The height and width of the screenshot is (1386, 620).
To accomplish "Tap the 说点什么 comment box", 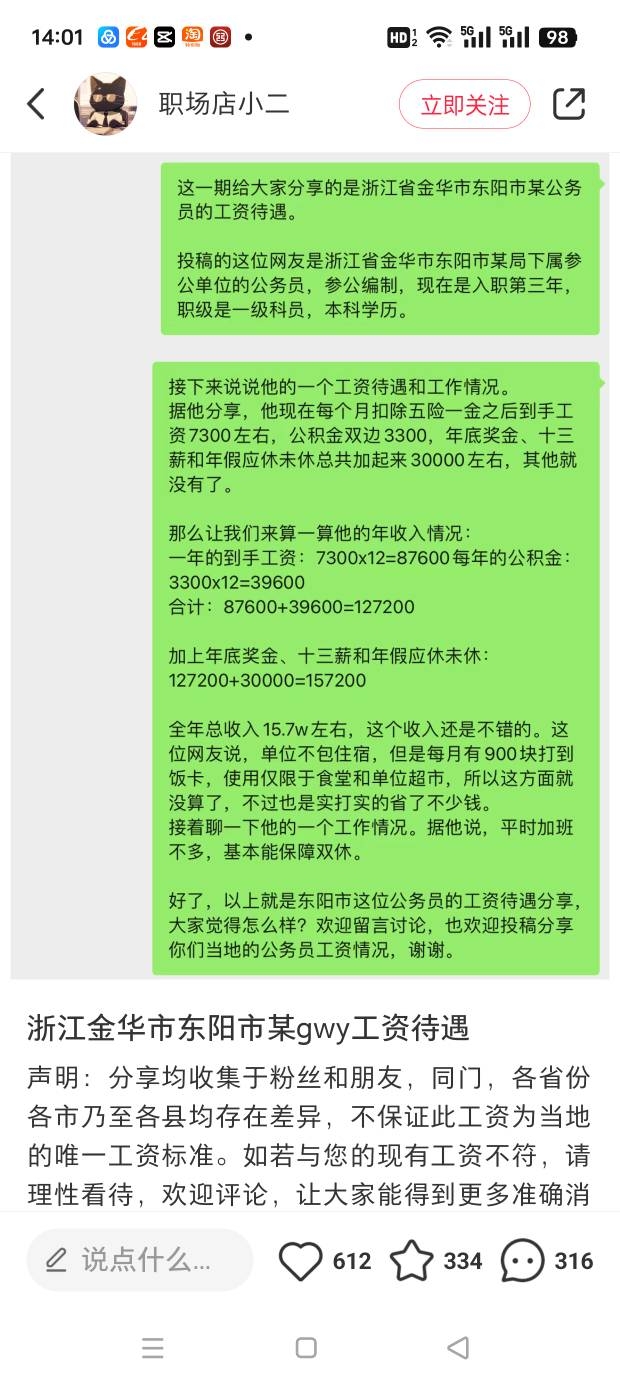I will point(140,1260).
